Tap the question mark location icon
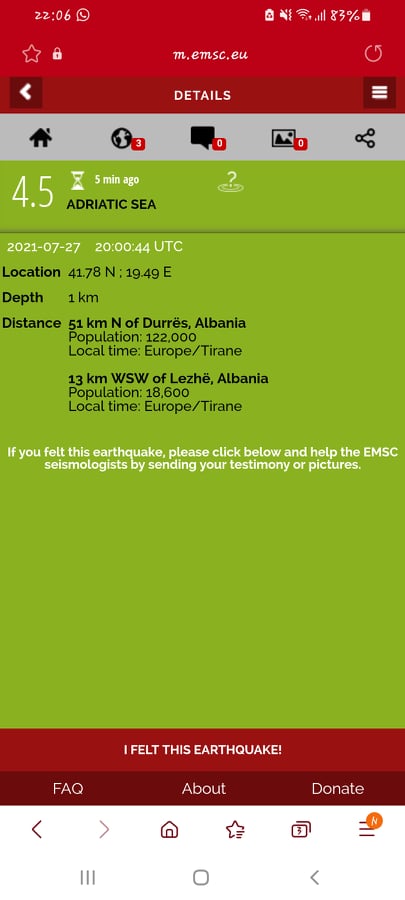405x900 pixels. pos(231,181)
